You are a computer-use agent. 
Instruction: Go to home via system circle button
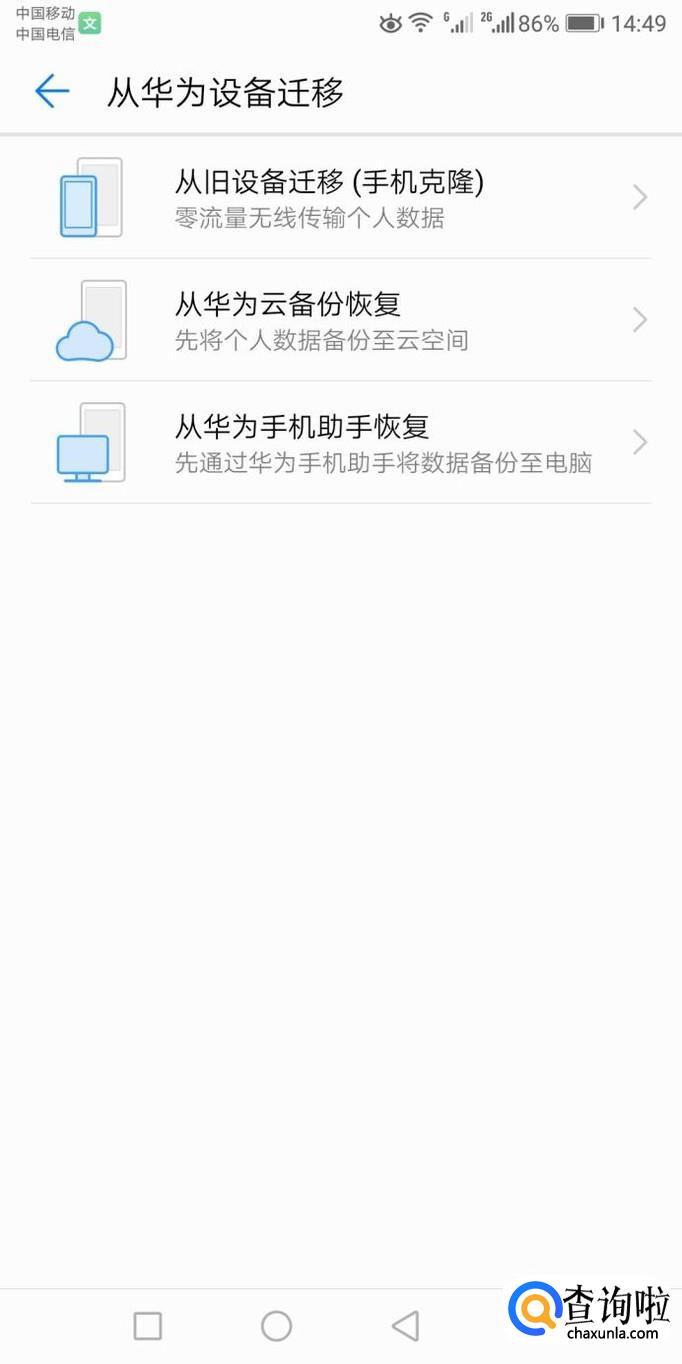pyautogui.click(x=276, y=1326)
